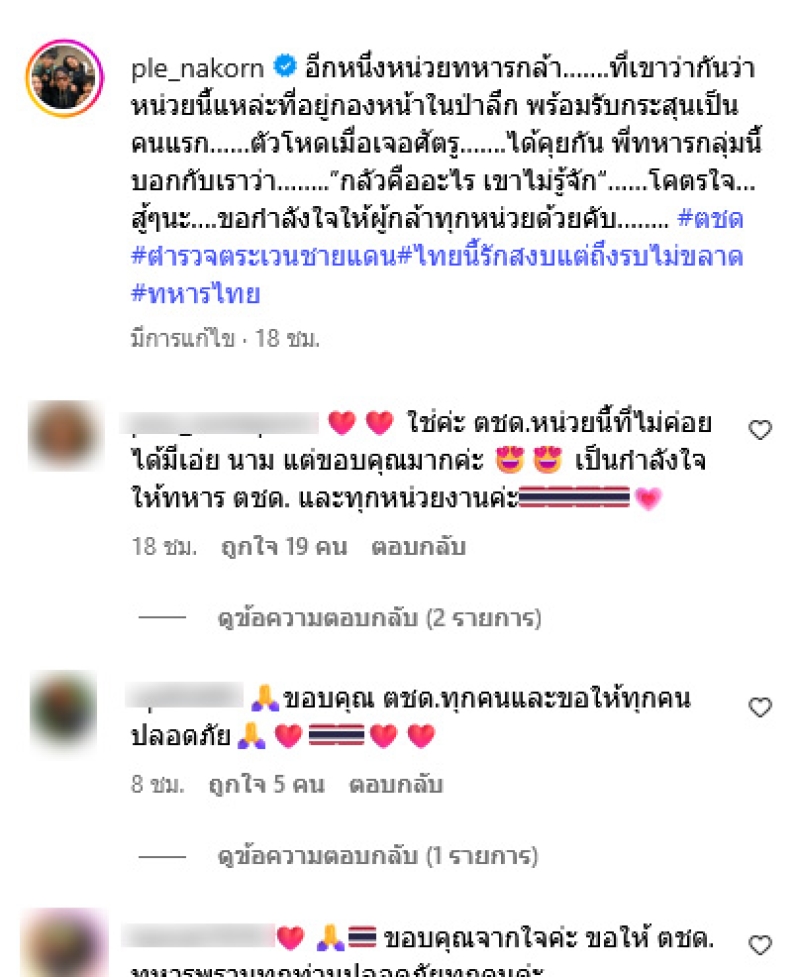
Task: Tap ตอบกลับ under the 18 ชม. comment
Action: pos(418,547)
